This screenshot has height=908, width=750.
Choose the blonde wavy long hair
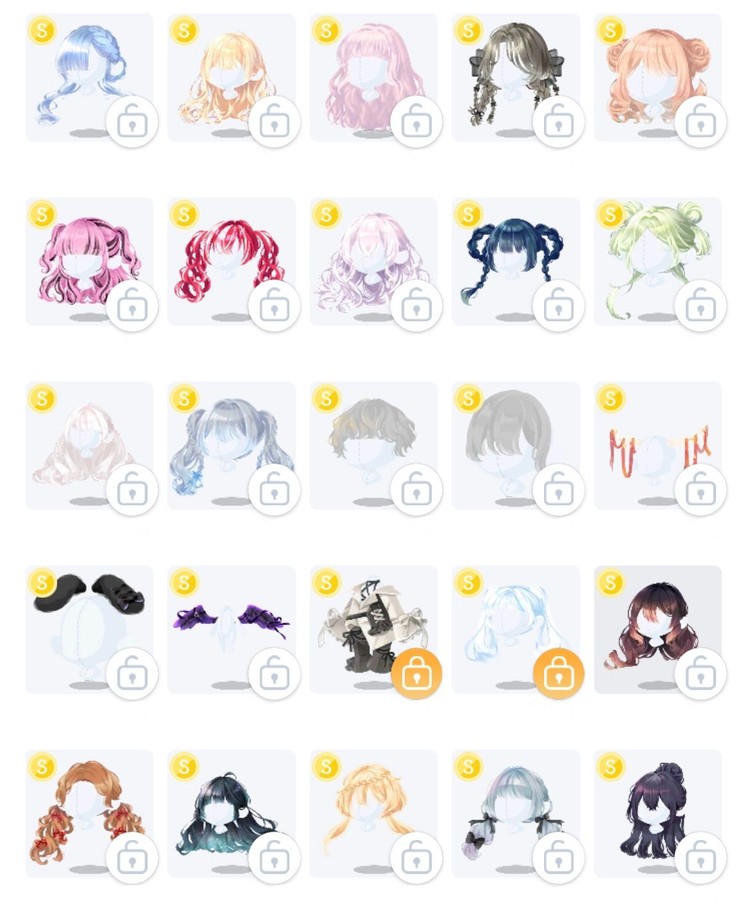click(x=230, y=78)
